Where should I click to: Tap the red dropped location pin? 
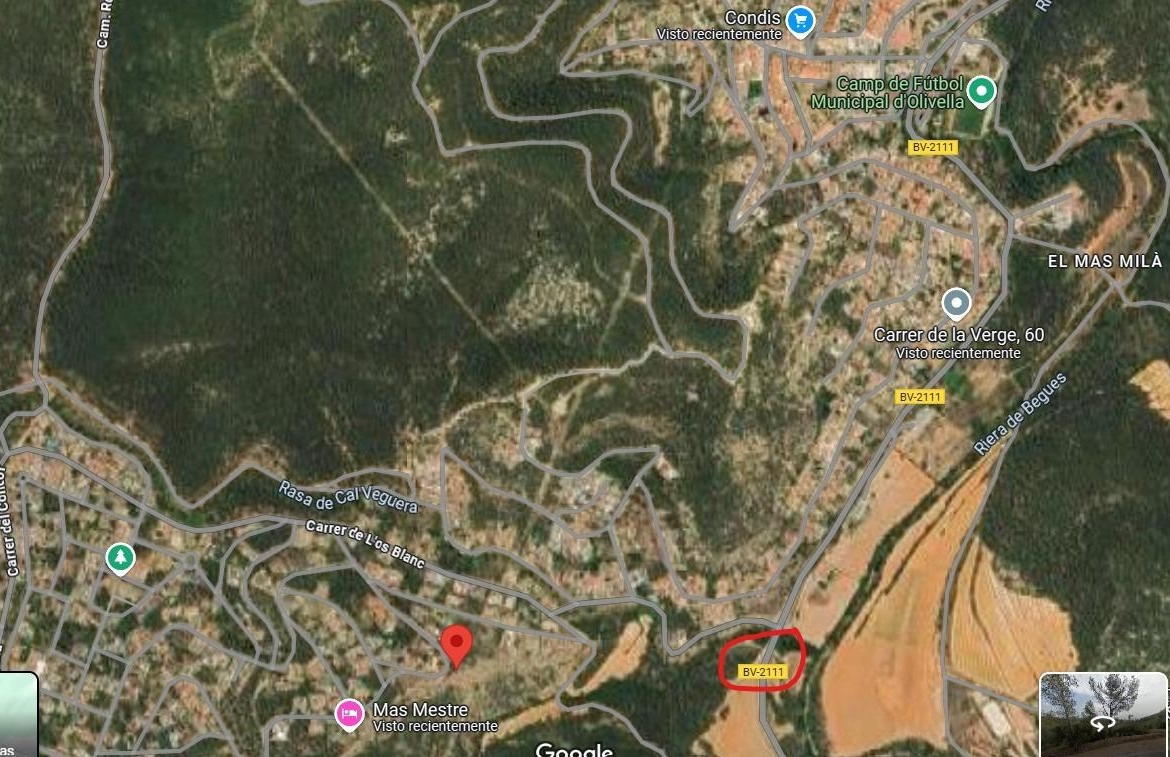[456, 645]
